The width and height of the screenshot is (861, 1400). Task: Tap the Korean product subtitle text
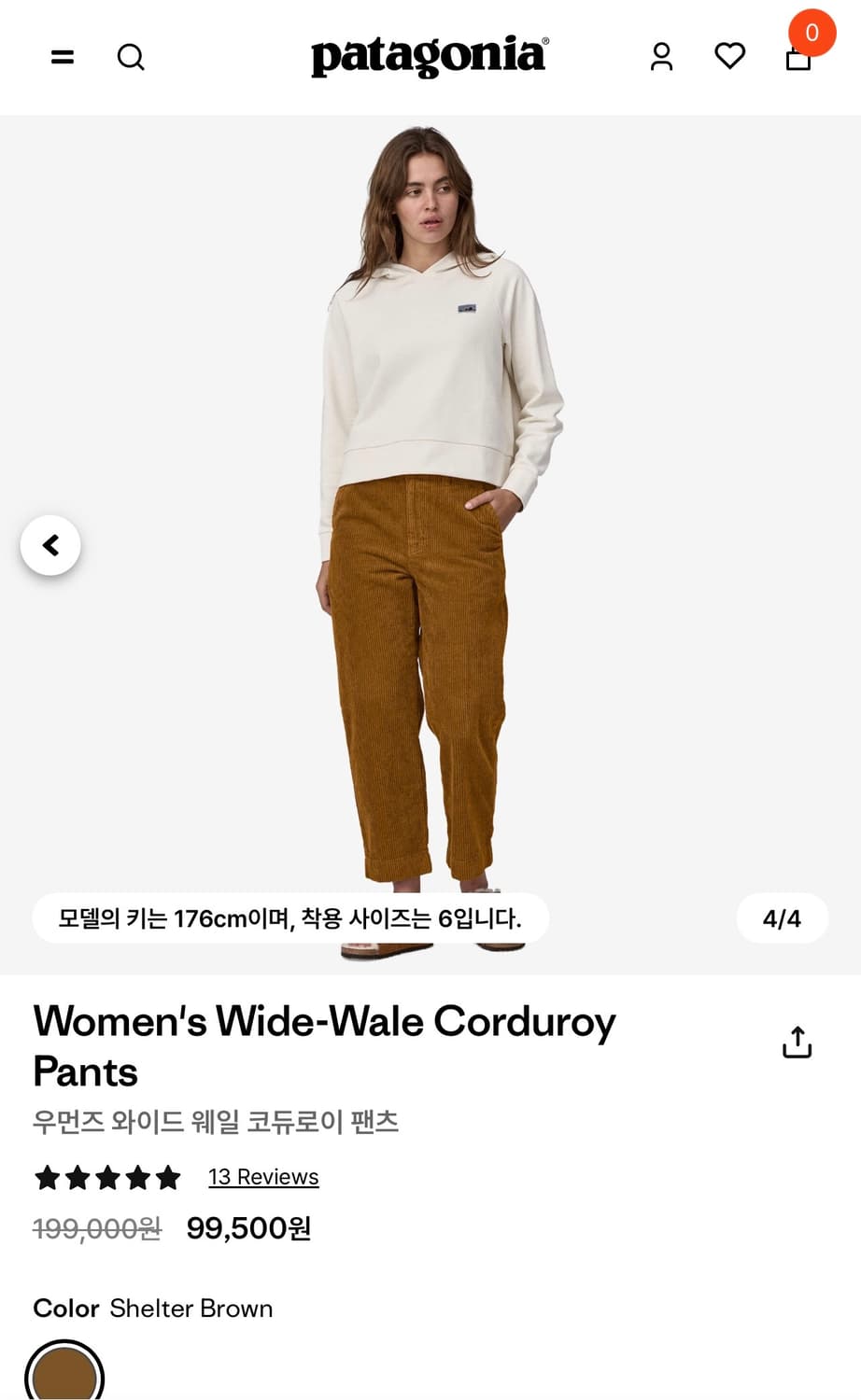tap(215, 1124)
